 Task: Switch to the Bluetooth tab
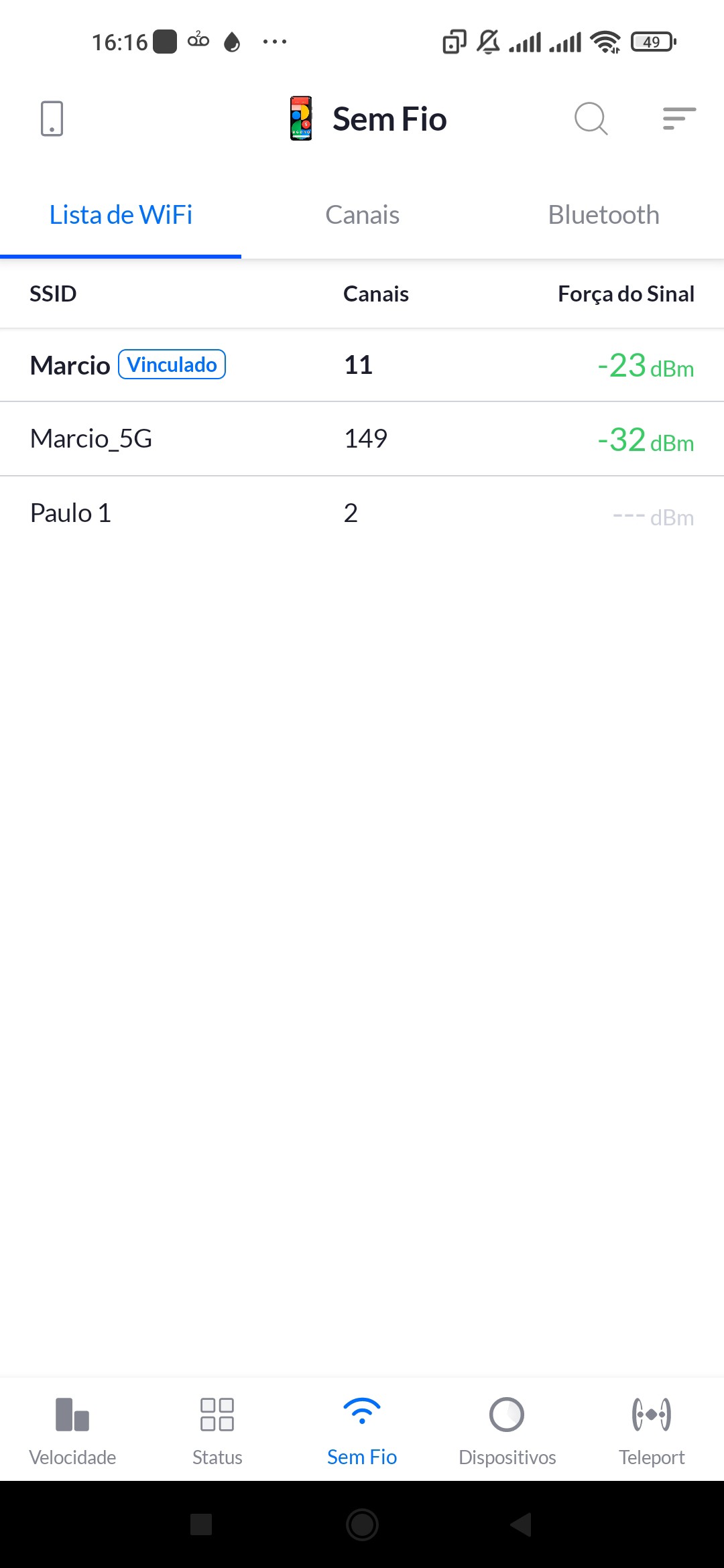(603, 215)
